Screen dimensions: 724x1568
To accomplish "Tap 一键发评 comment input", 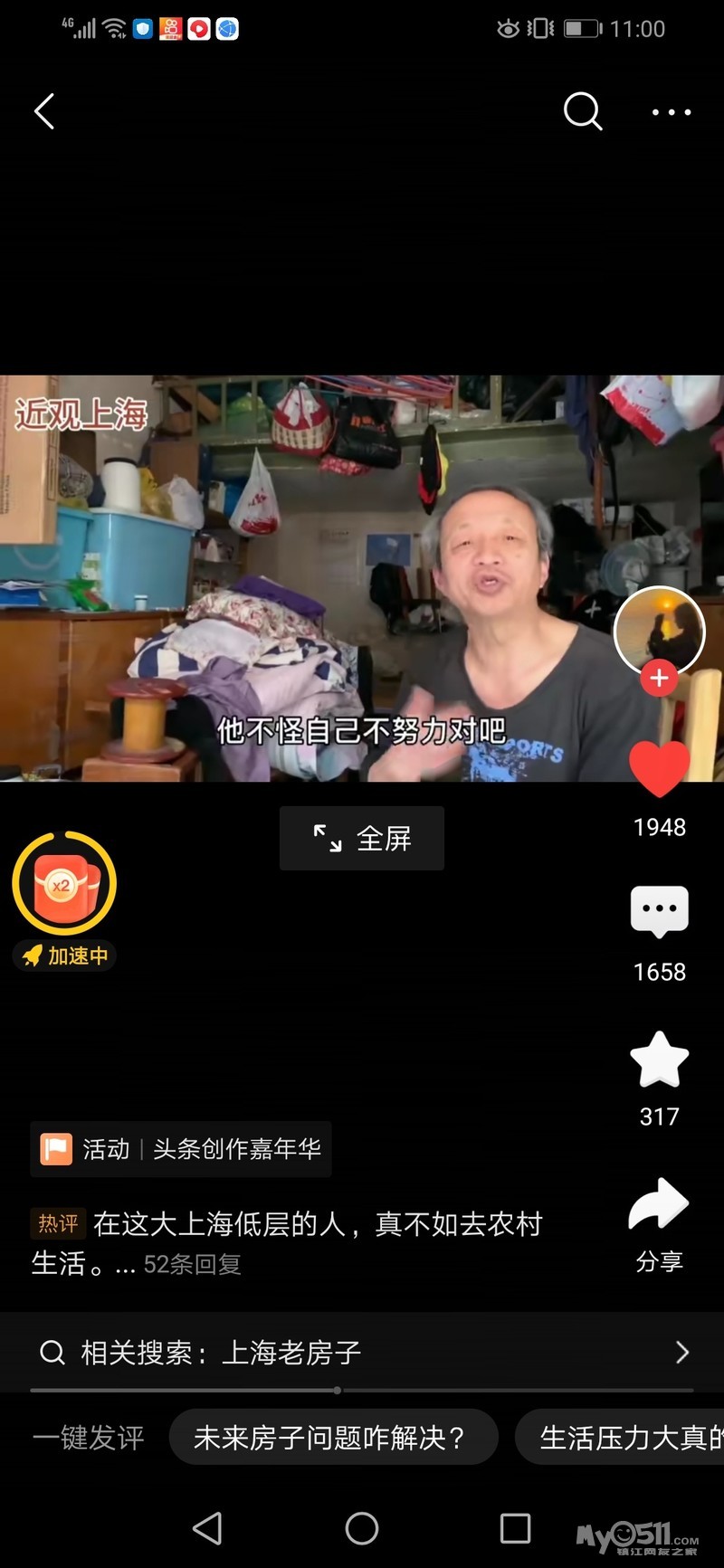I will point(89,1438).
